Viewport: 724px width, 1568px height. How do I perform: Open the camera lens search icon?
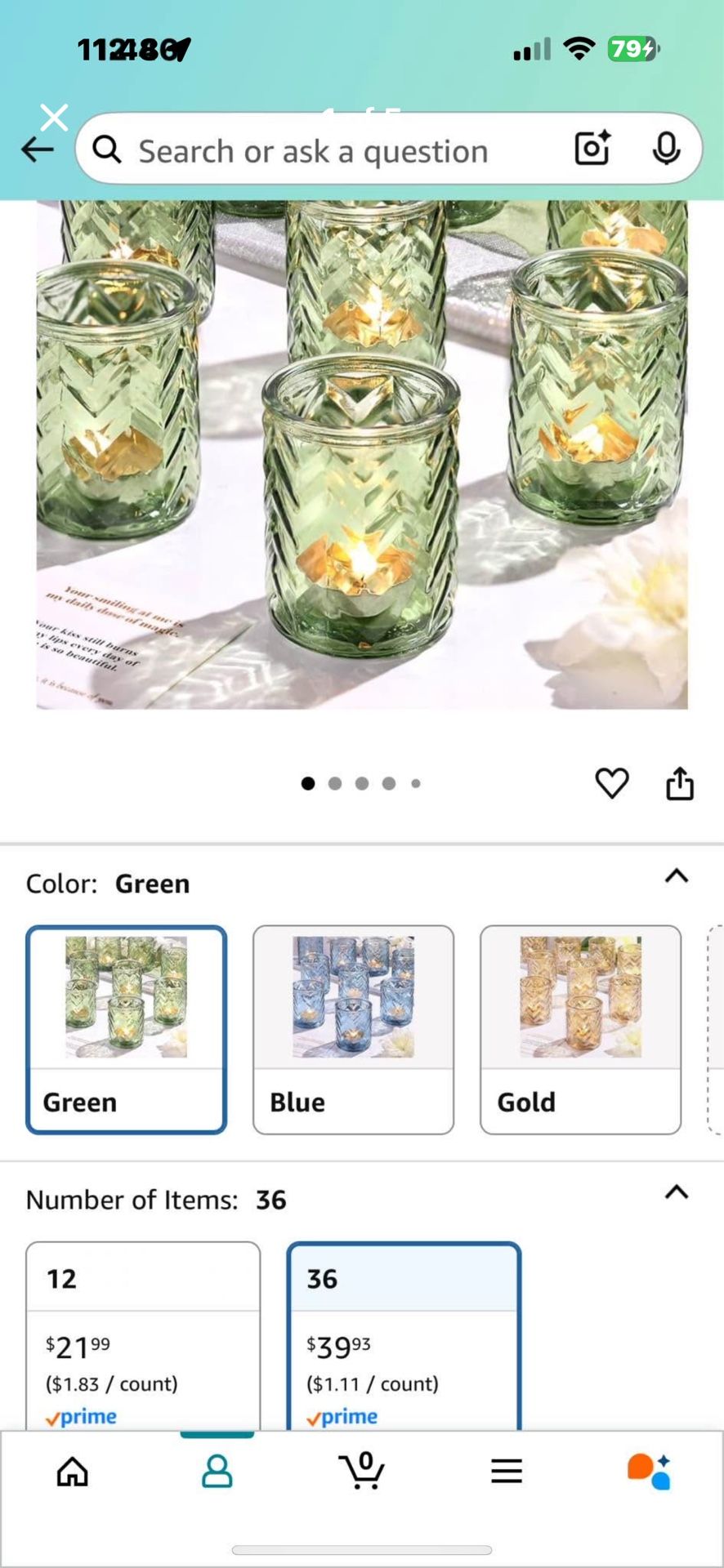pyautogui.click(x=592, y=149)
